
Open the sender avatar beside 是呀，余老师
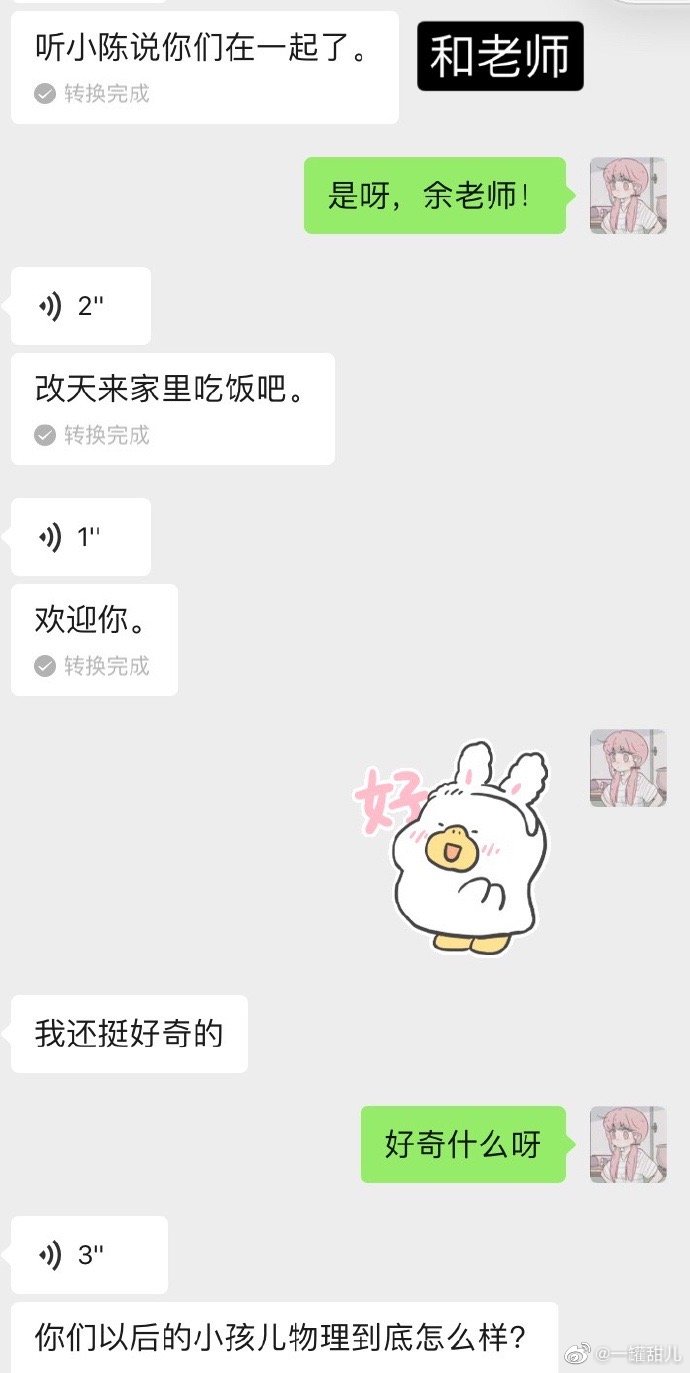point(628,195)
